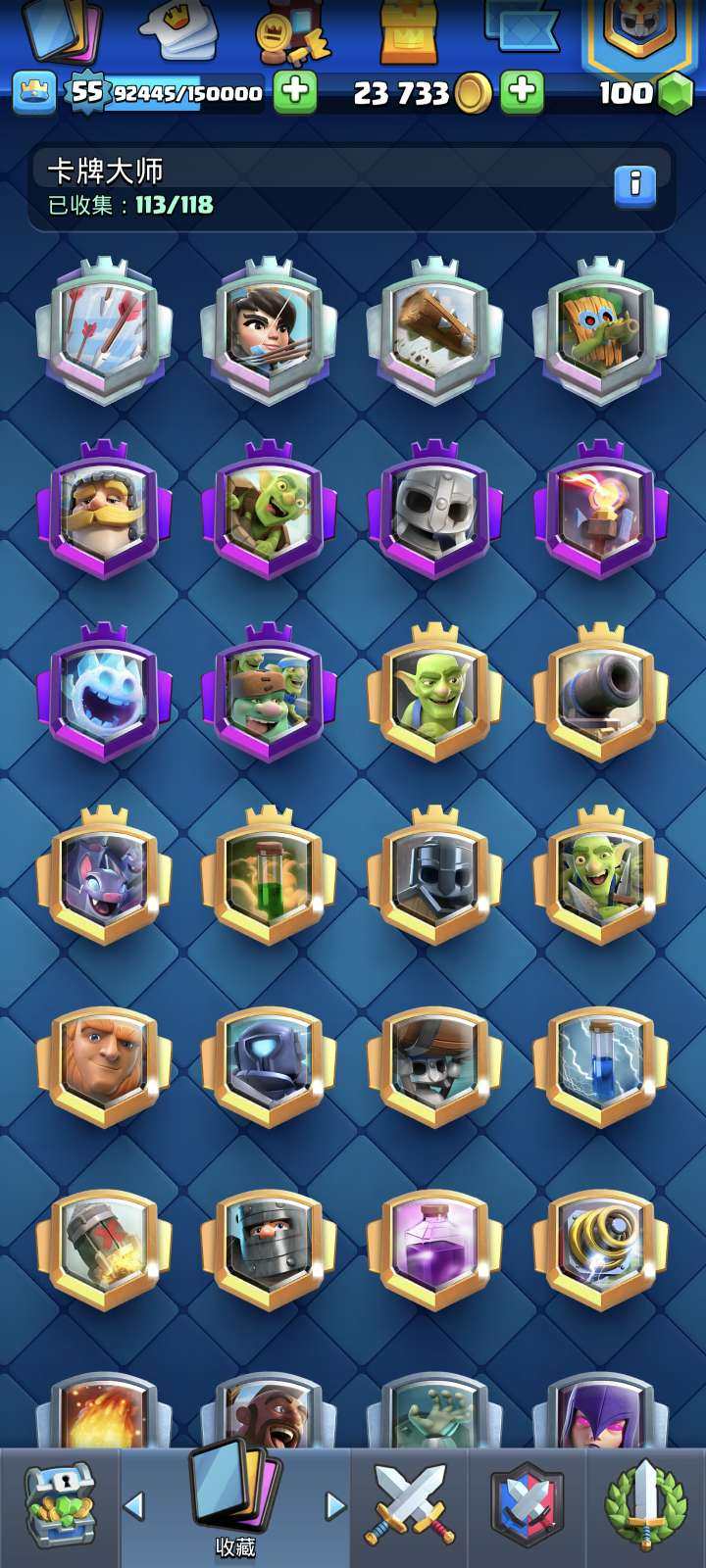Image resolution: width=706 pixels, height=1568 pixels.
Task: Switch to the shop chest tab
Action: point(59,1506)
